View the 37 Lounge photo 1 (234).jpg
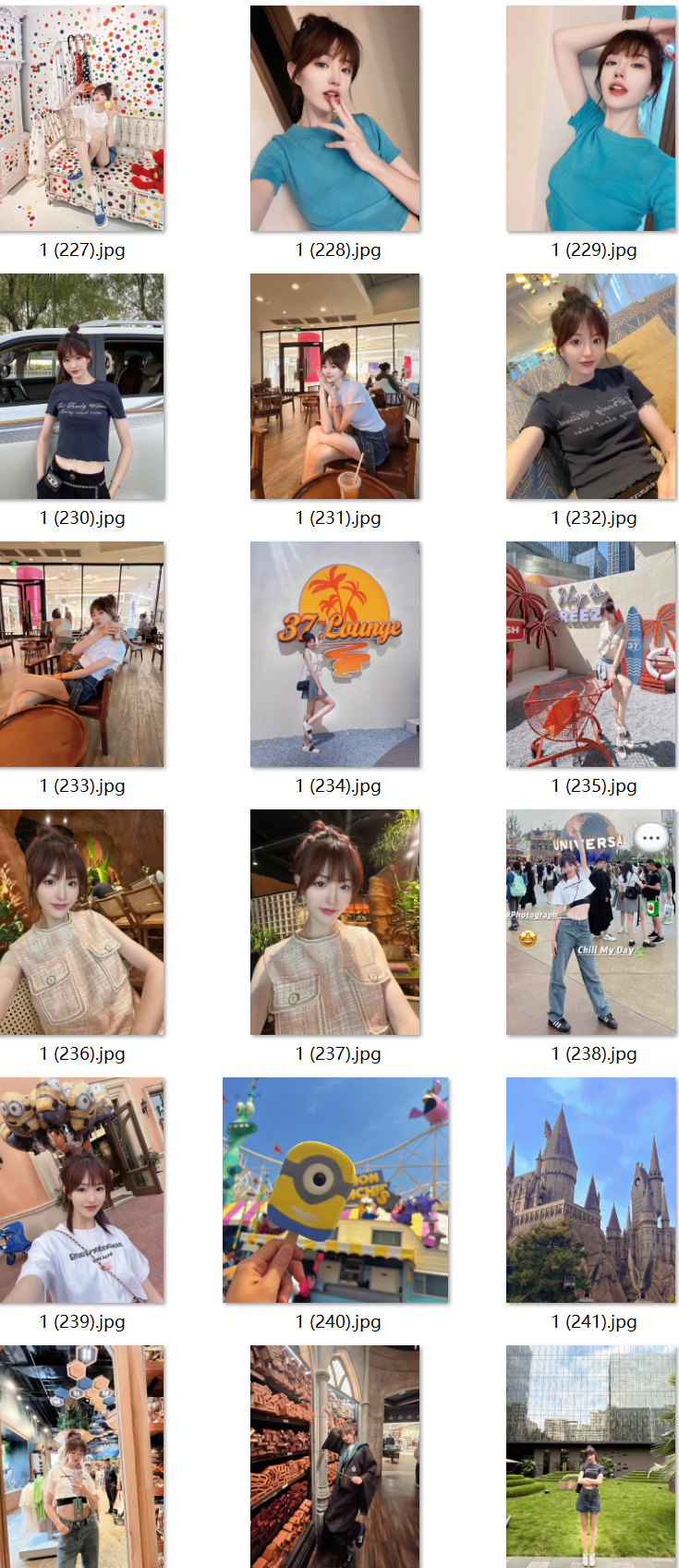 coord(334,654)
